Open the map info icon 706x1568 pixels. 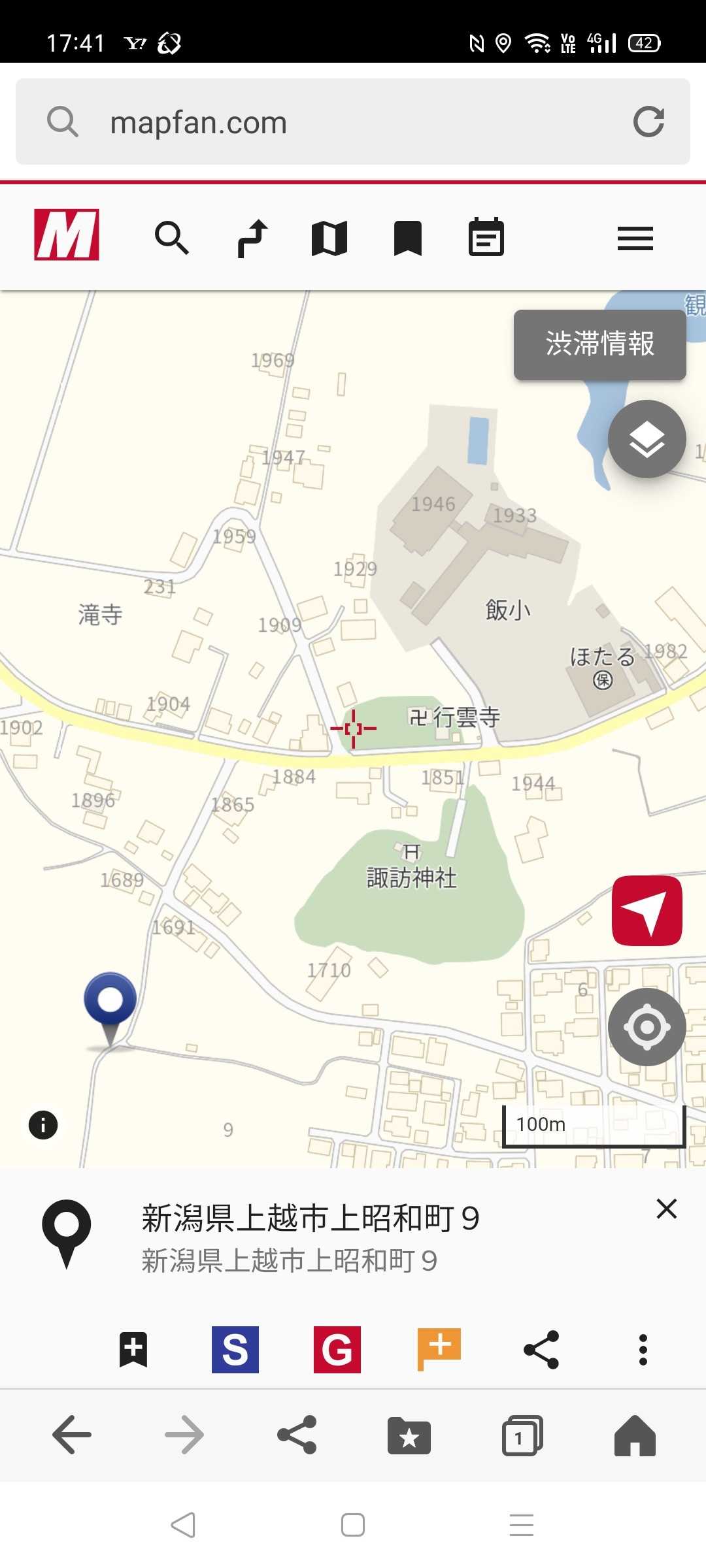[43, 1125]
